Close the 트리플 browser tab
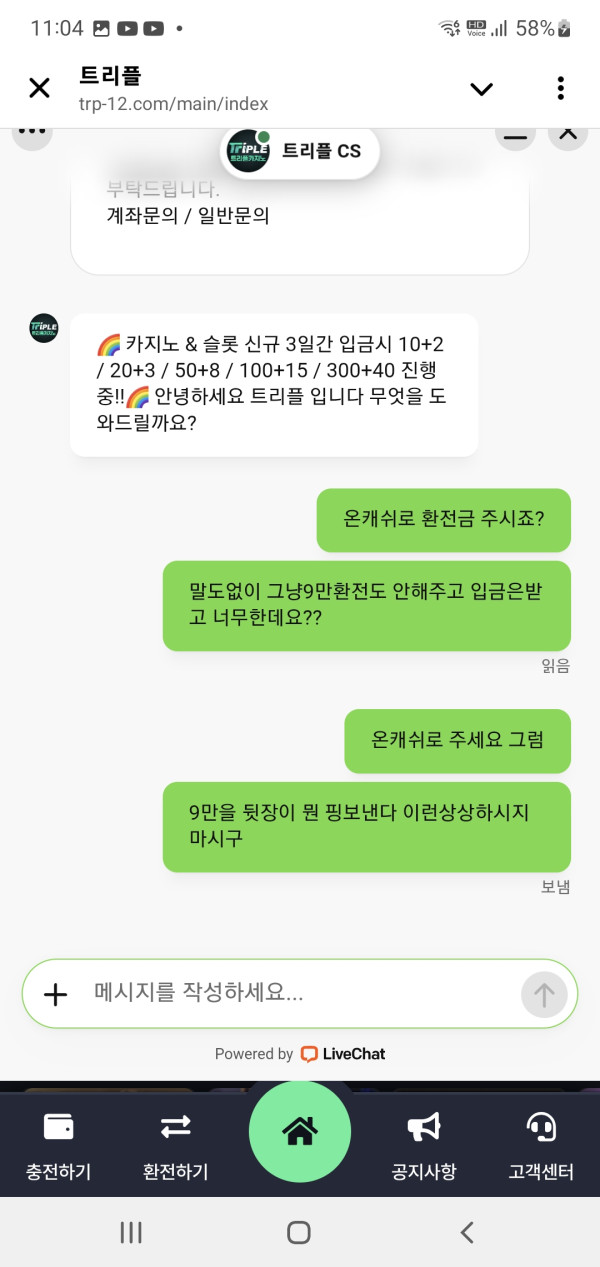Viewport: 600px width, 1267px height. pyautogui.click(x=39, y=89)
